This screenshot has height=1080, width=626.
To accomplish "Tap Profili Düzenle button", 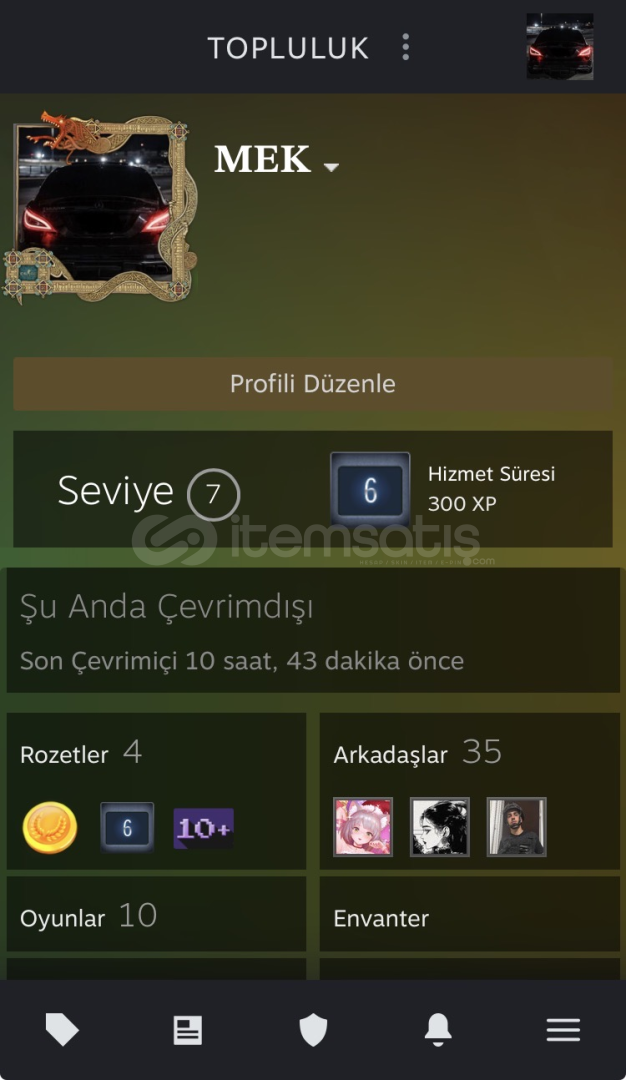I will (312, 384).
